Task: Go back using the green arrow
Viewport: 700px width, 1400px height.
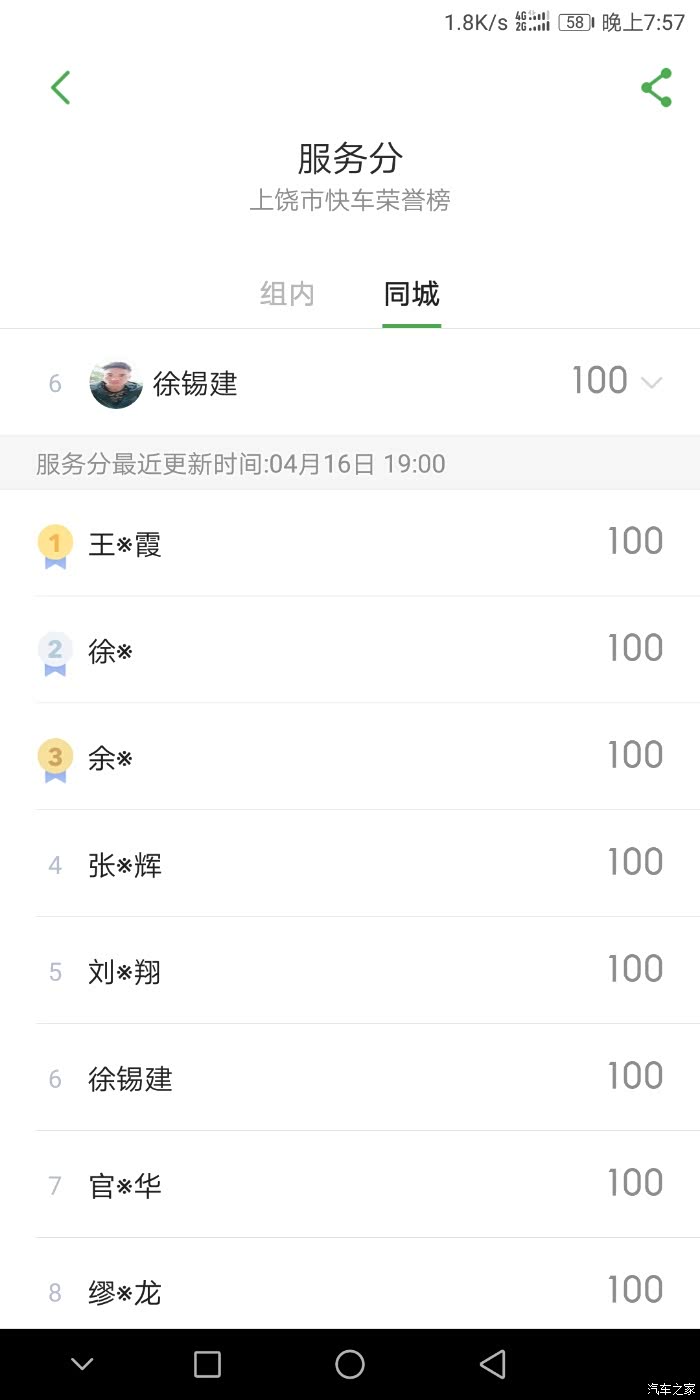Action: [61, 88]
